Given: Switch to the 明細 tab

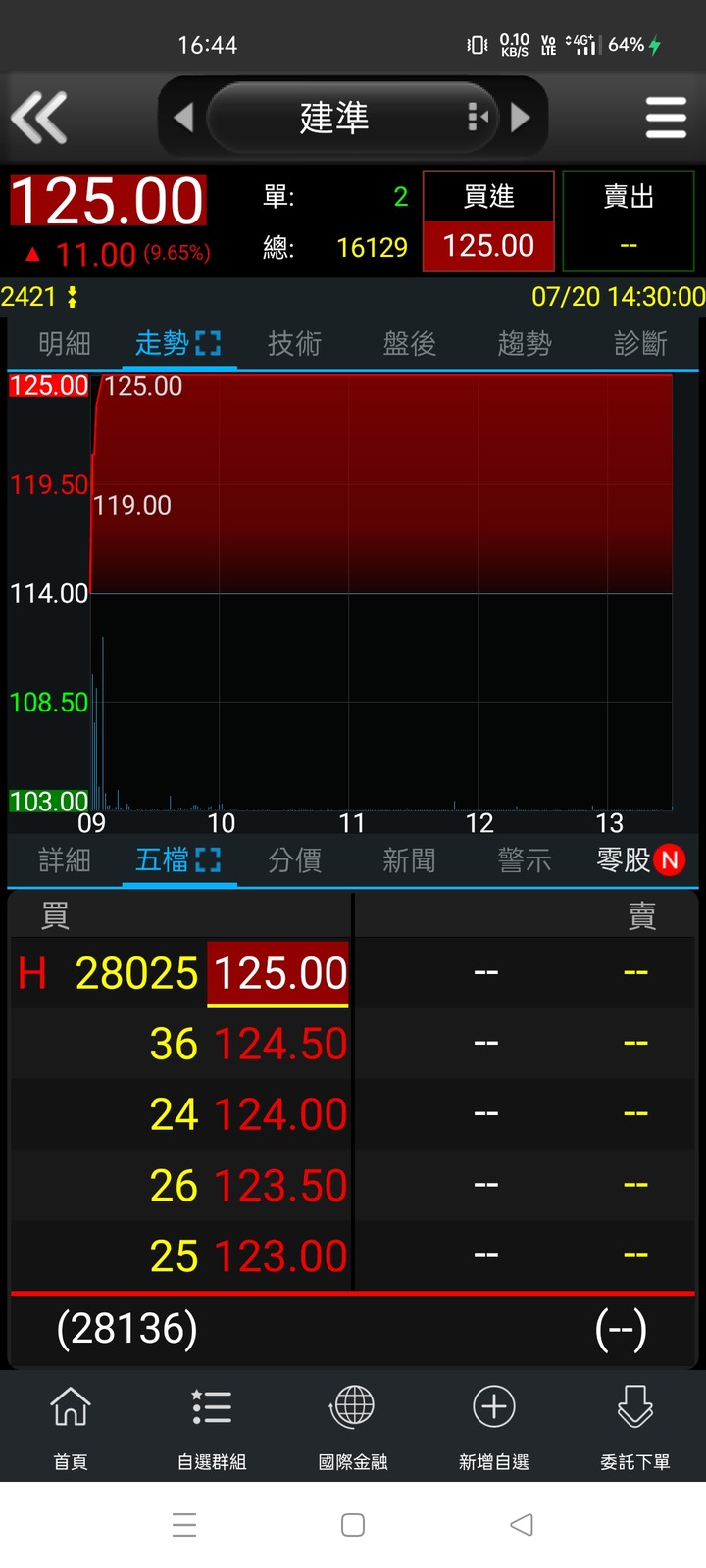Looking at the screenshot, I should 65,344.
